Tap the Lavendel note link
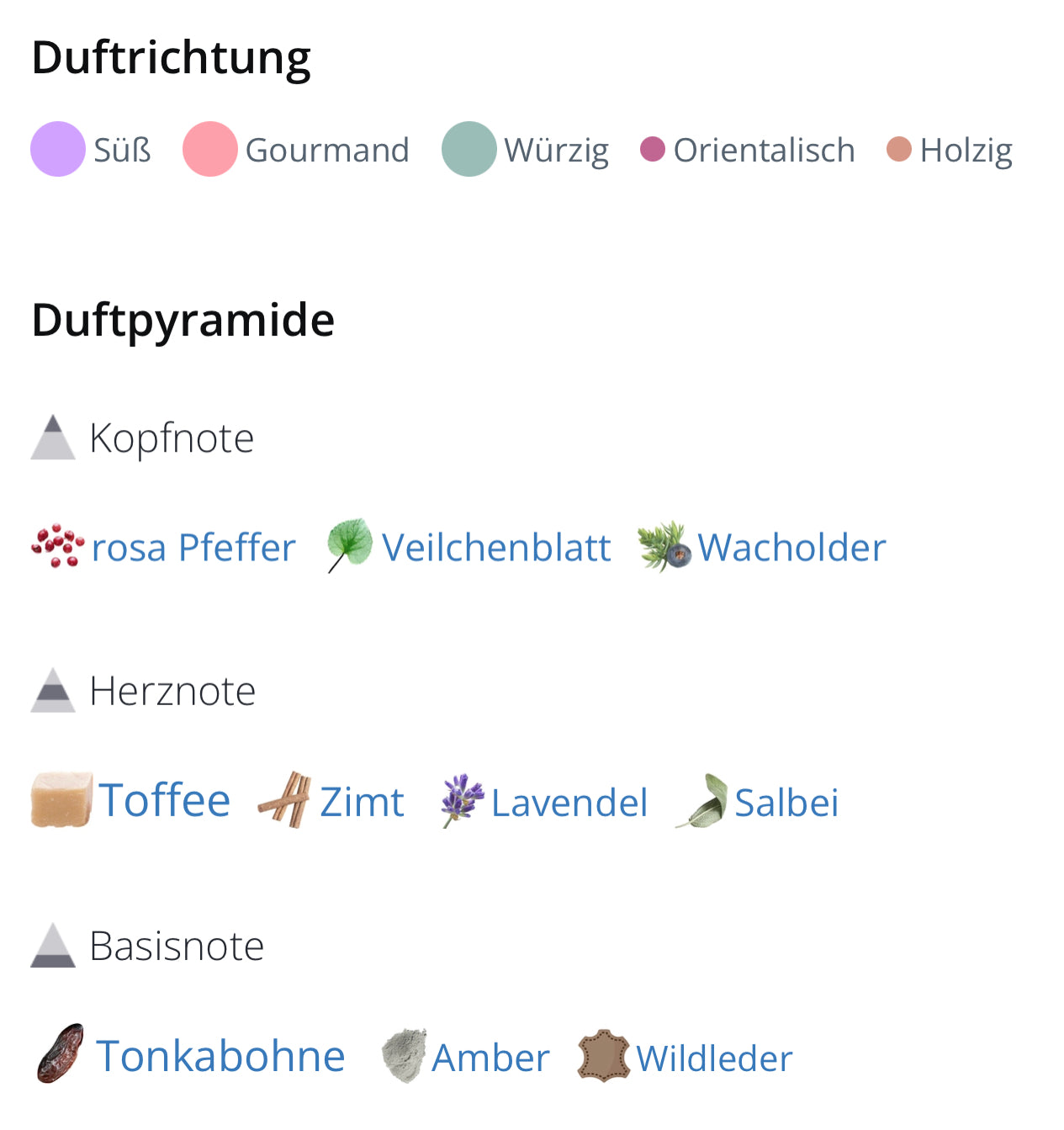This screenshot has width=1064, height=1130. pyautogui.click(x=569, y=803)
